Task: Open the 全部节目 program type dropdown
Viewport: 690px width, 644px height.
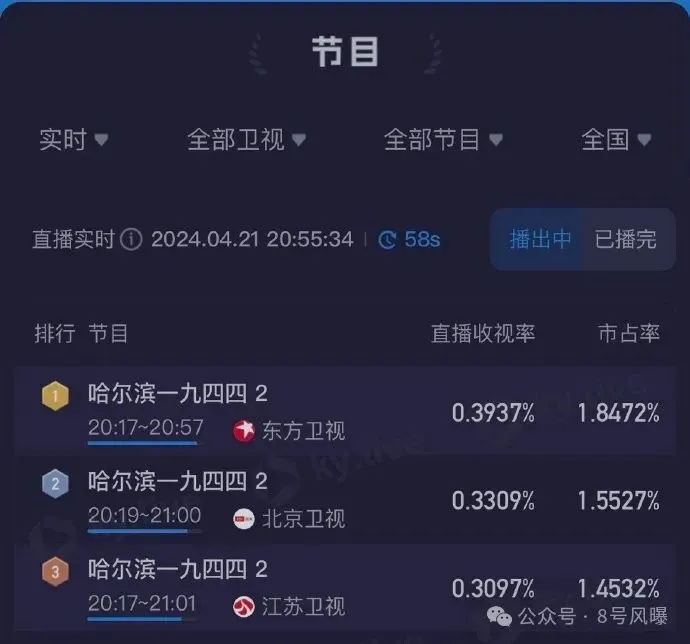Action: click(443, 140)
